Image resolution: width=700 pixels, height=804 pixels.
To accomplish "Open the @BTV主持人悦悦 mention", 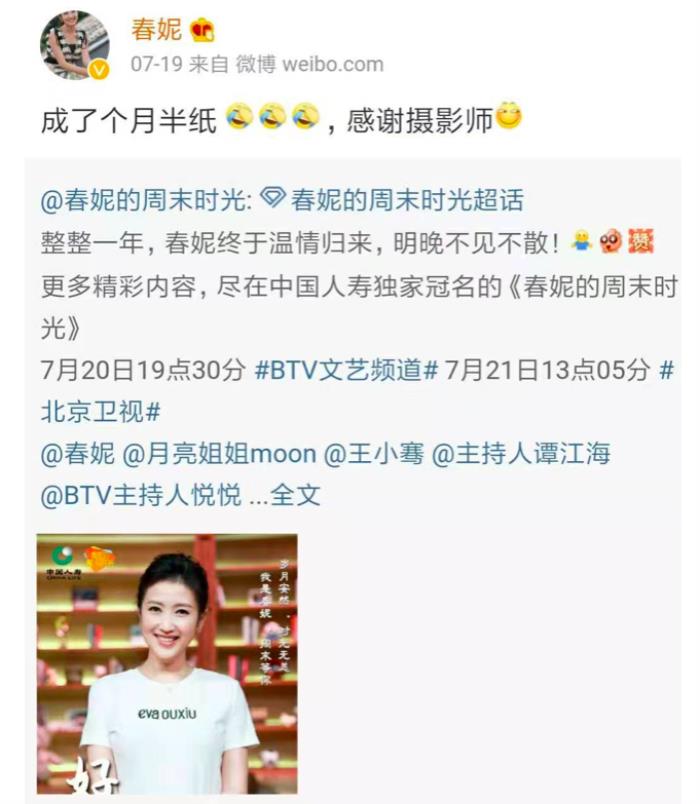I will pos(141,494).
